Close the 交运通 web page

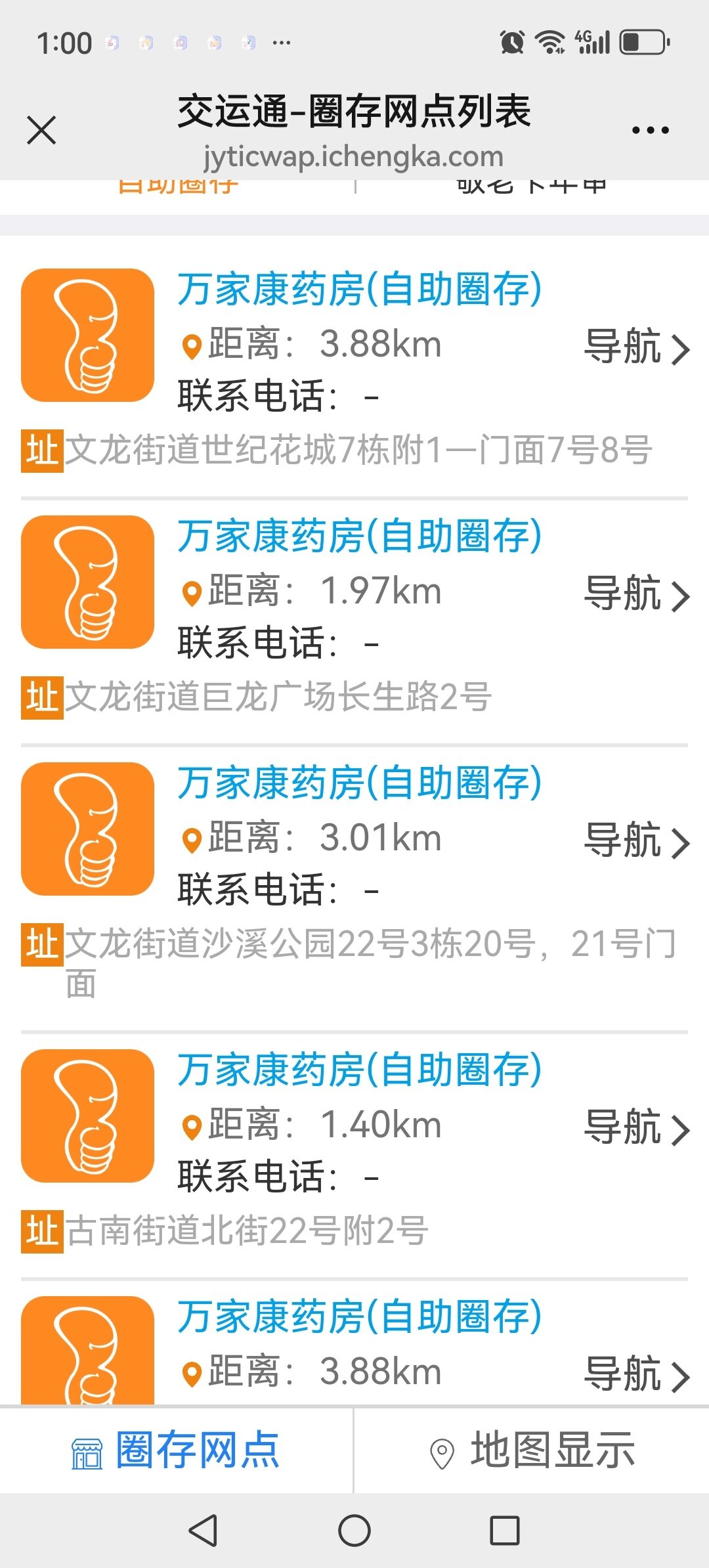coord(41,129)
